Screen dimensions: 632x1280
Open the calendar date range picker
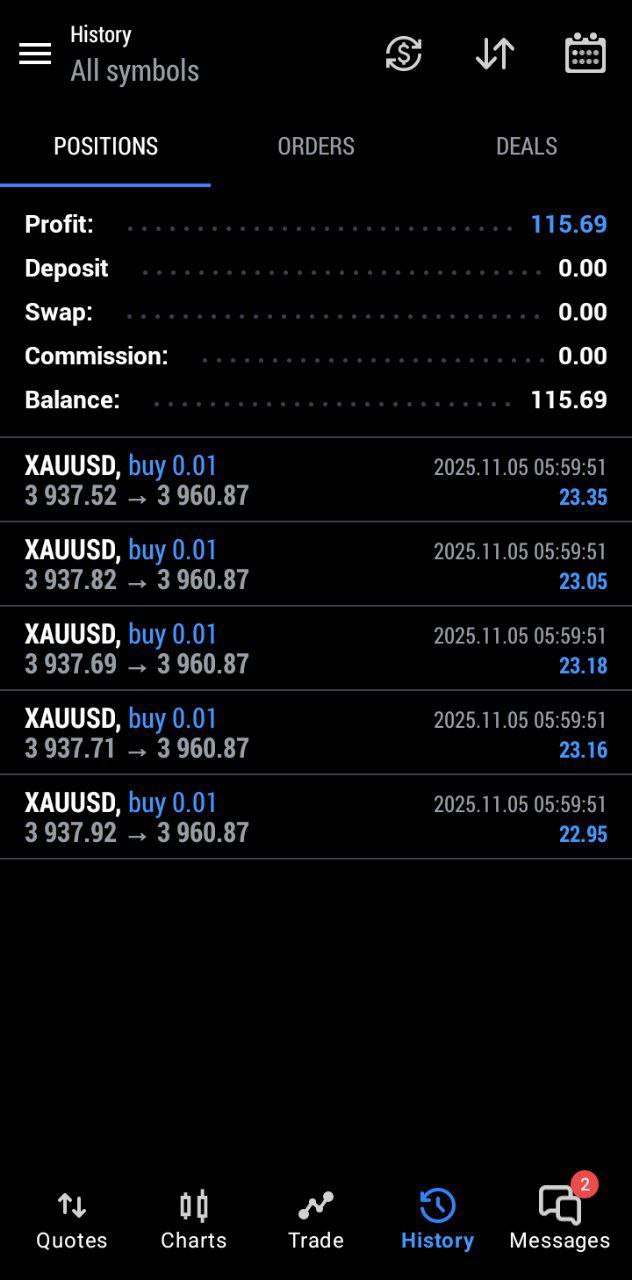(x=585, y=54)
